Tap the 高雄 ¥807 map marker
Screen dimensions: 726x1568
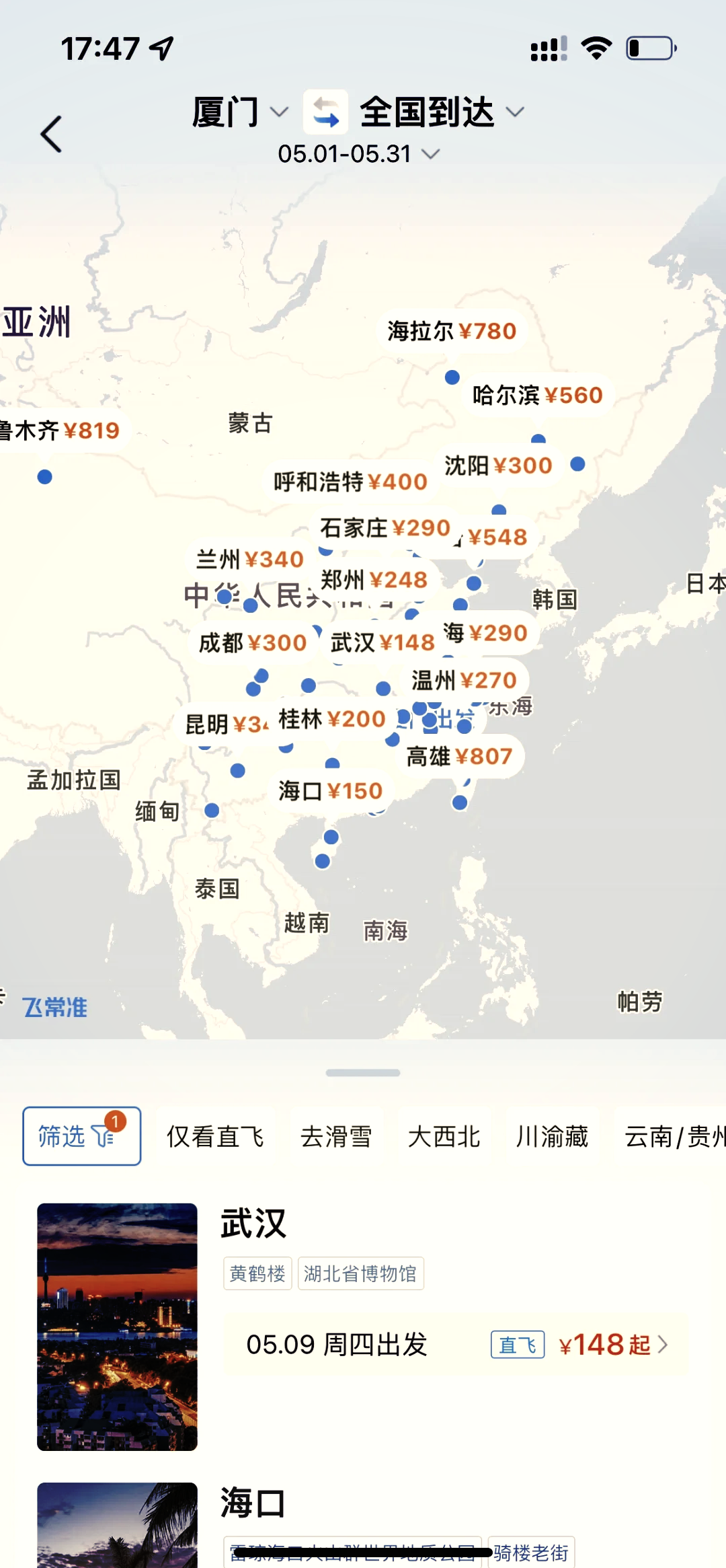460,756
